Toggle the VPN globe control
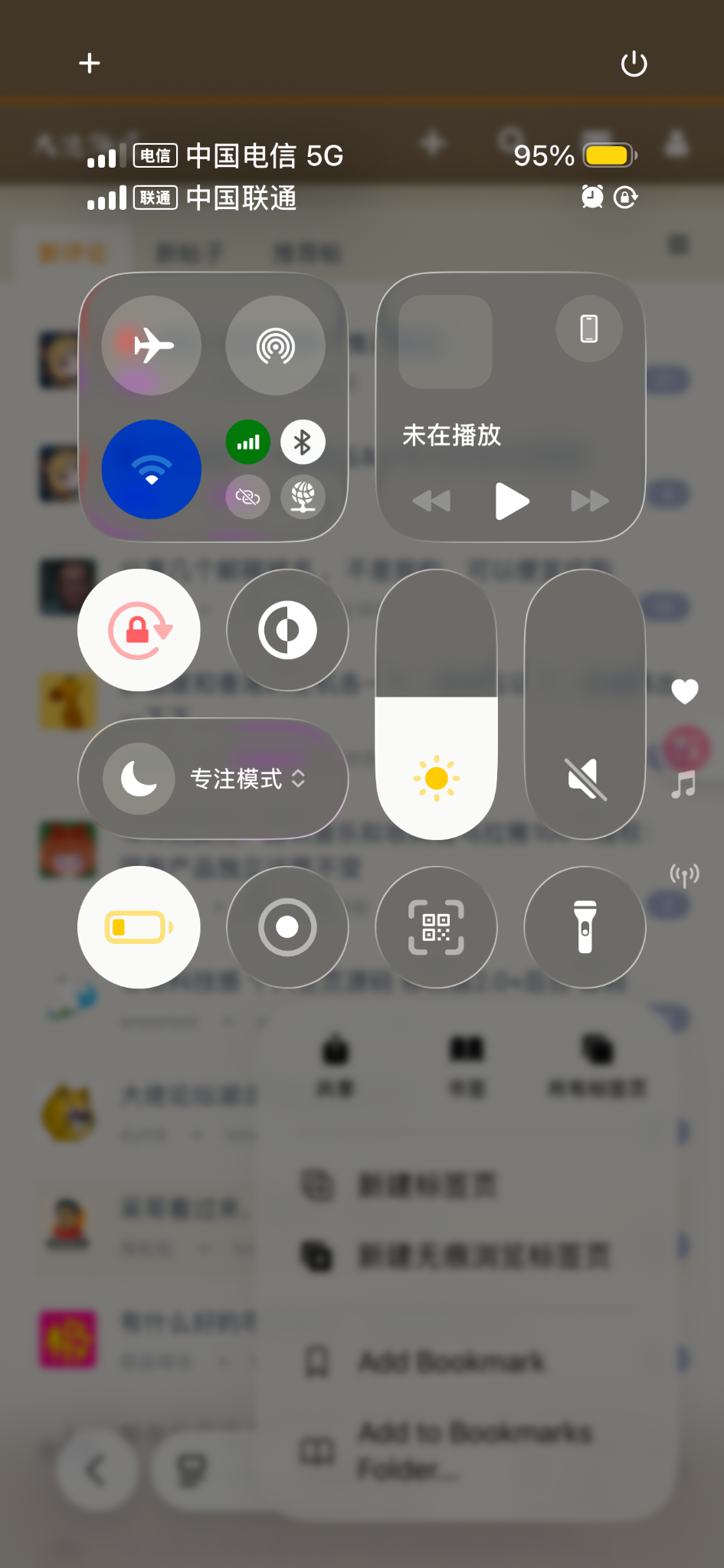This screenshot has height=1568, width=724. [x=303, y=497]
